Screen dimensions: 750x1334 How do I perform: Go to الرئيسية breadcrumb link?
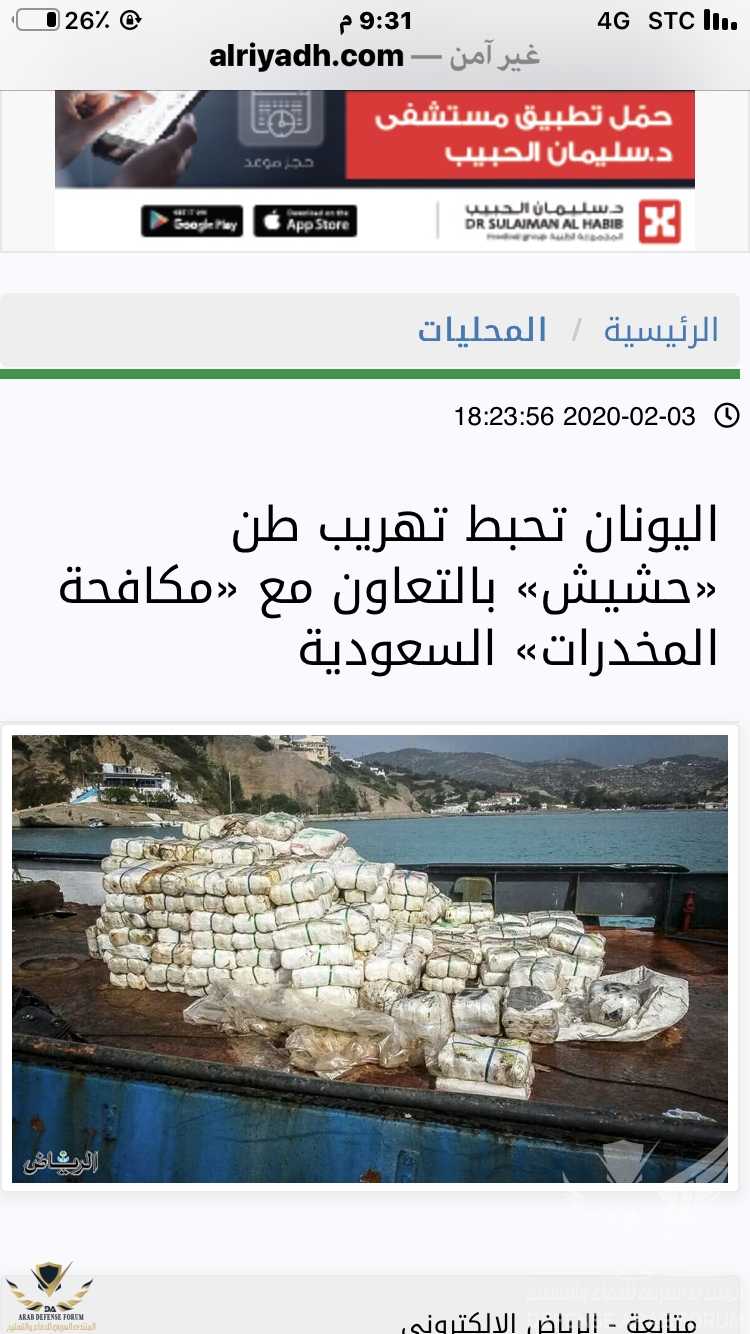click(x=661, y=330)
